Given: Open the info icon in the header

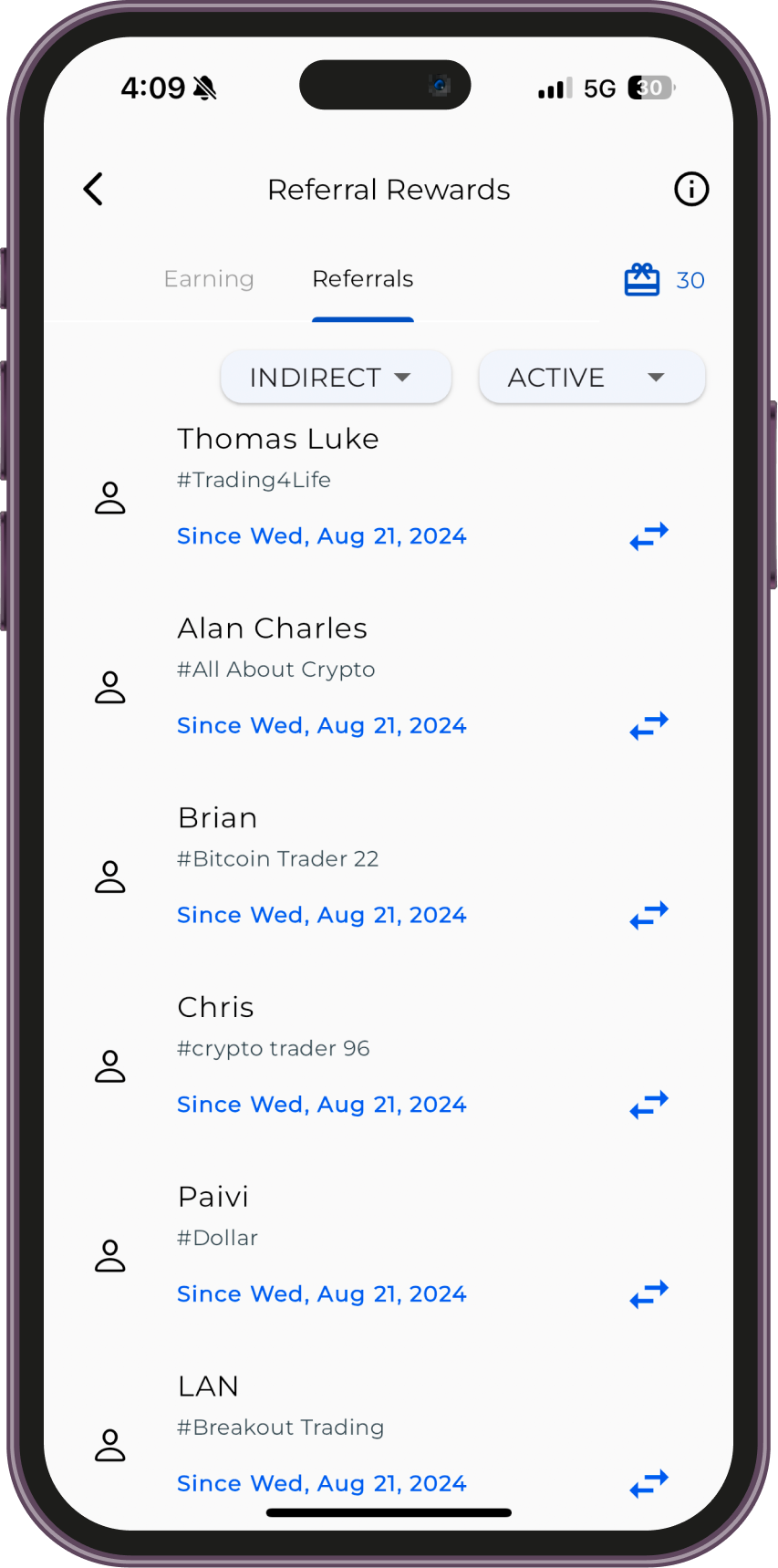Looking at the screenshot, I should (x=690, y=190).
